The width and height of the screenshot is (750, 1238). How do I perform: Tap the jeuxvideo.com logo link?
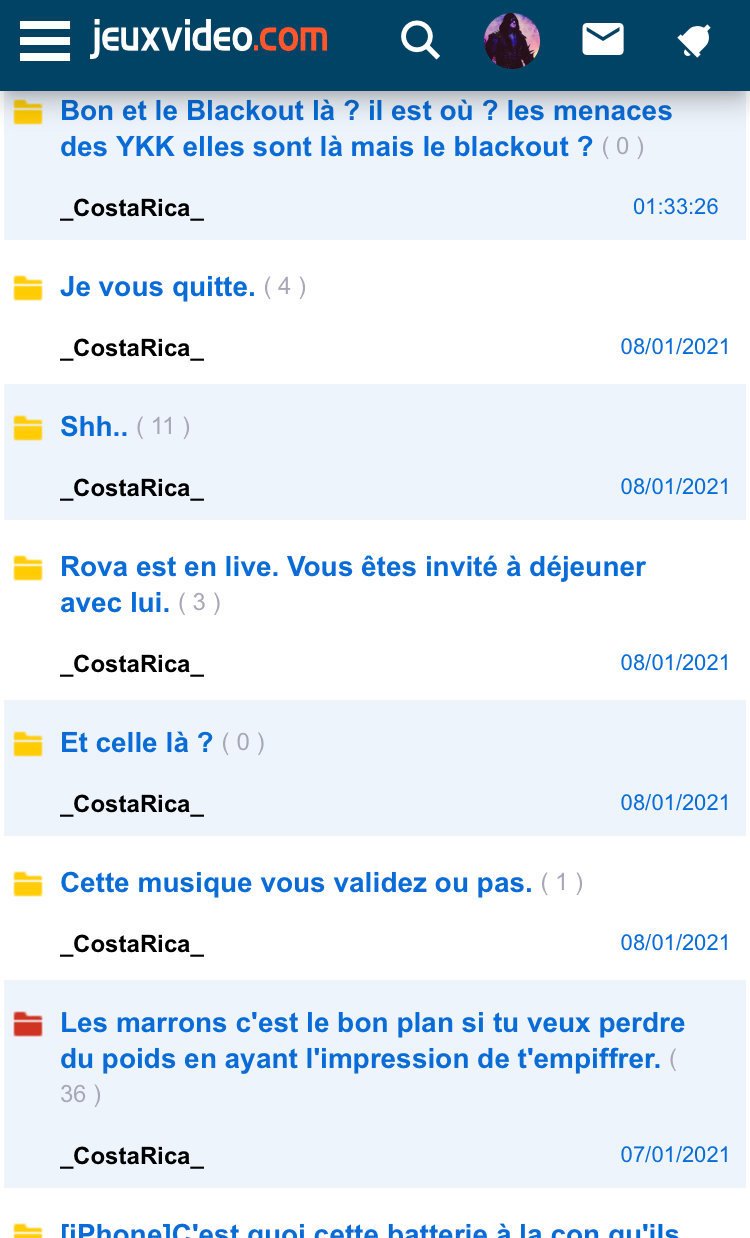(209, 39)
